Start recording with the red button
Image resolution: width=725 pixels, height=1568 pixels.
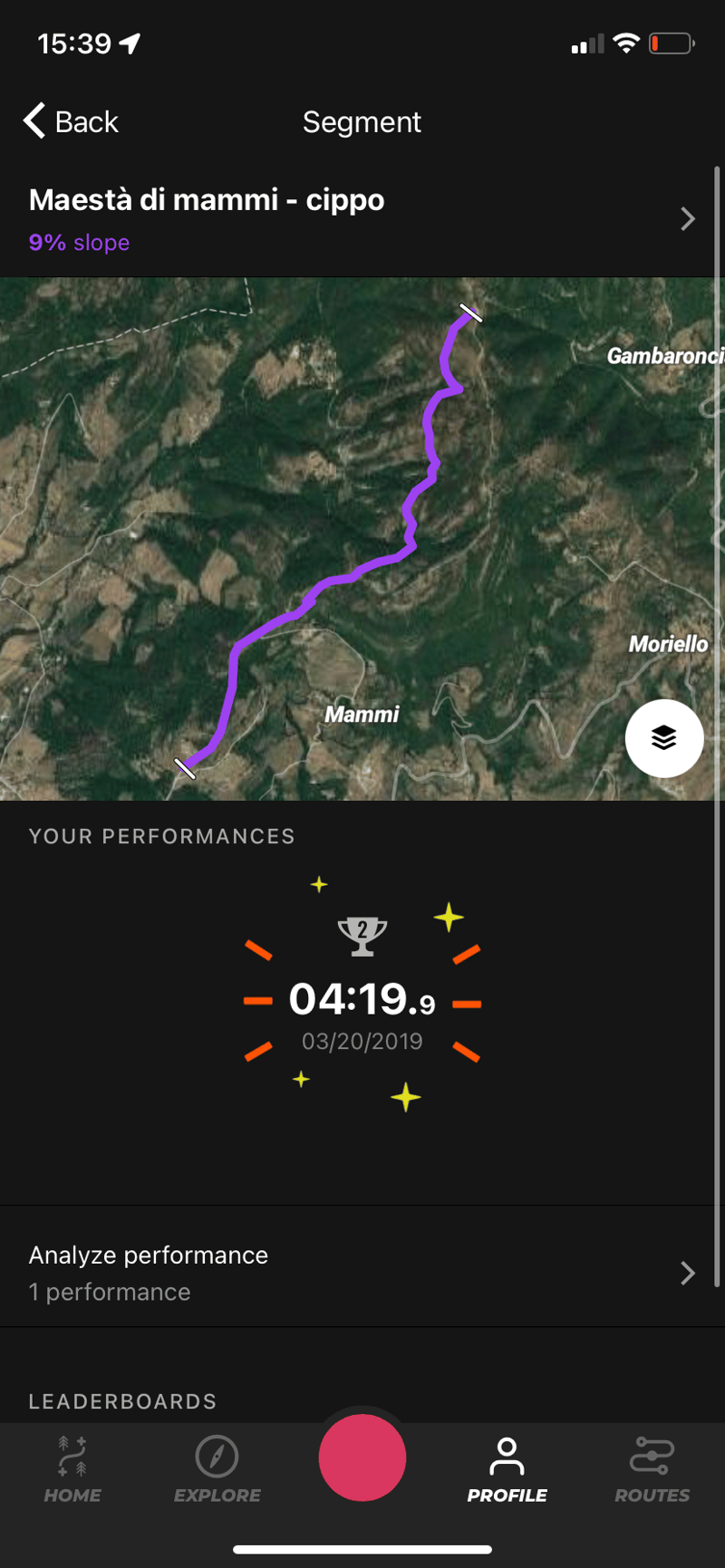[362, 1457]
